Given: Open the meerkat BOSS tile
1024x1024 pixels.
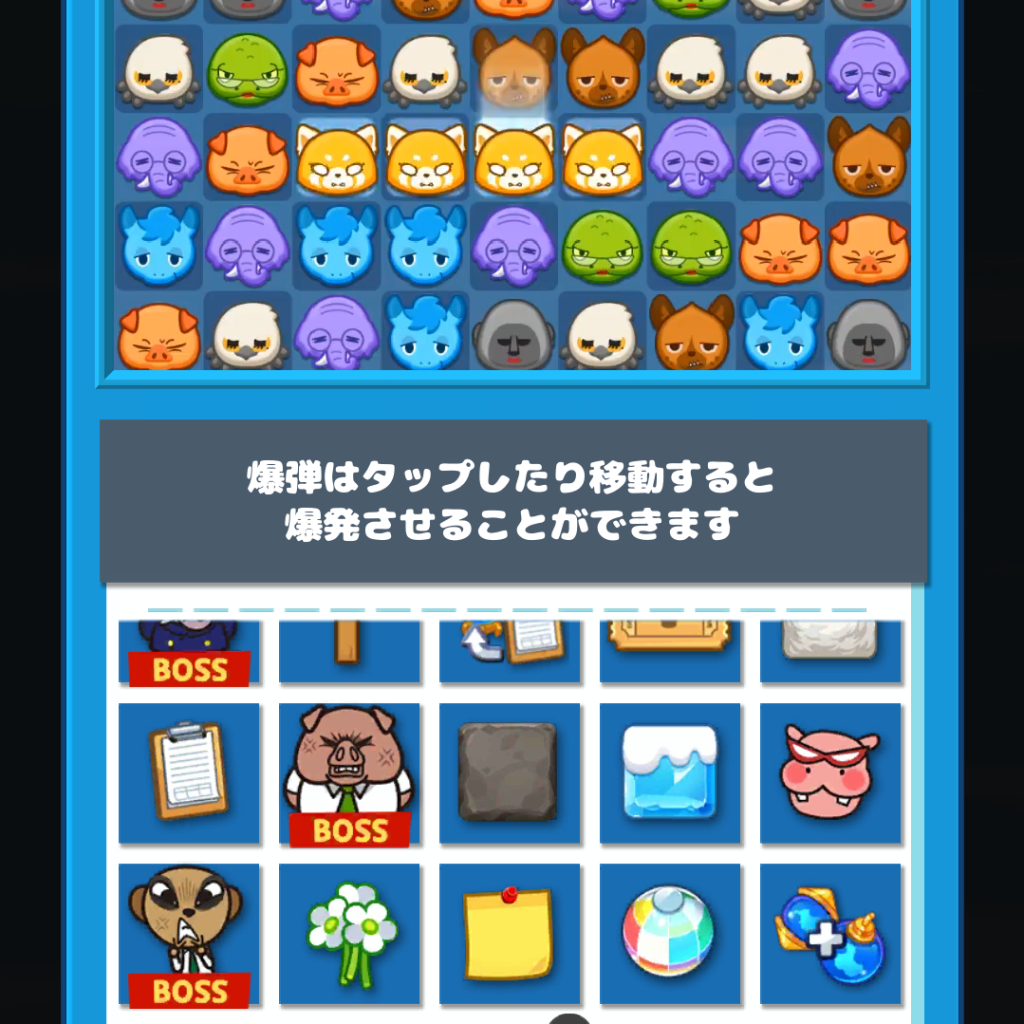Looking at the screenshot, I should [189, 934].
